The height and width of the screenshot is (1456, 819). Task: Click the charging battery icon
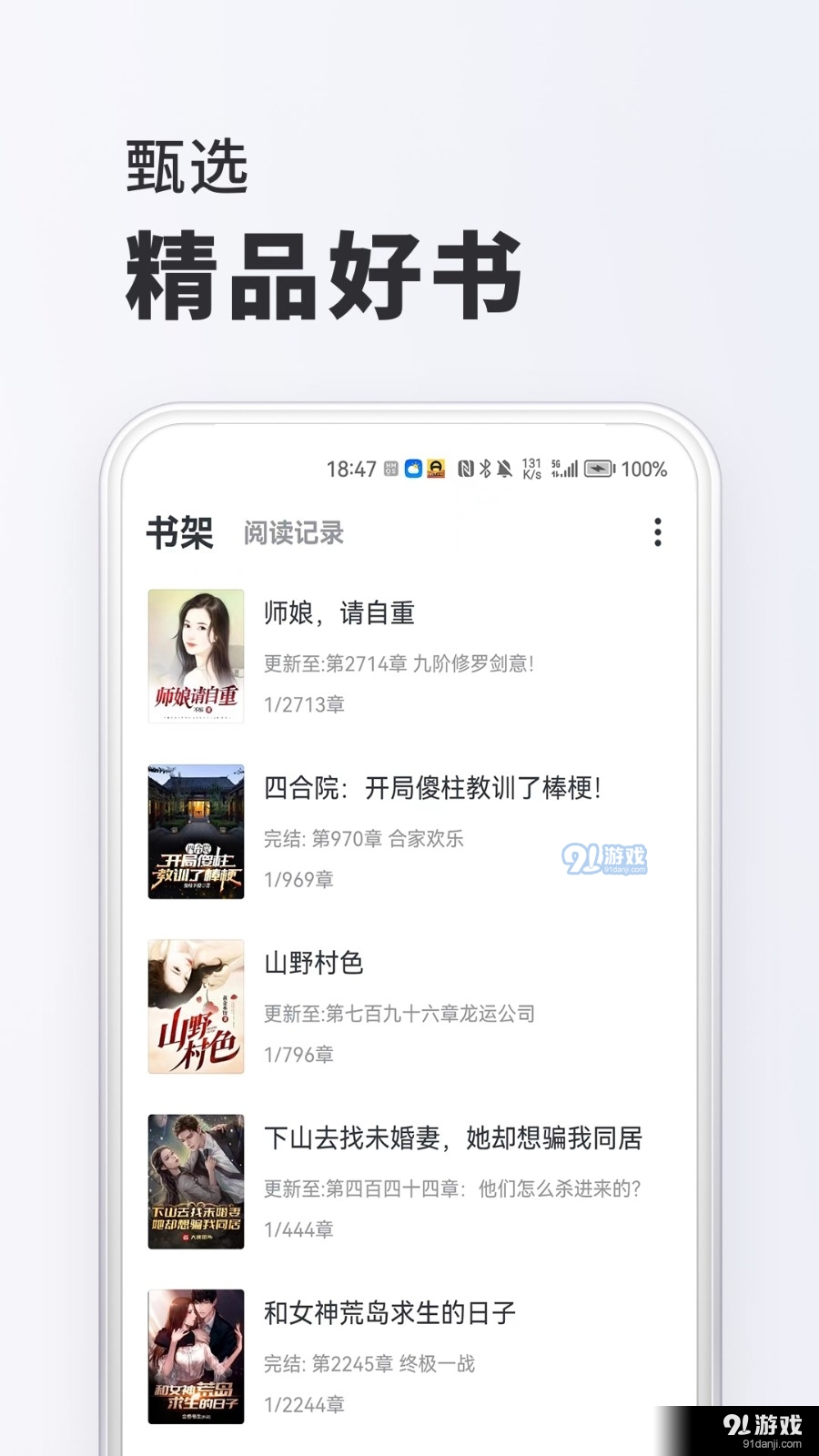[x=598, y=470]
